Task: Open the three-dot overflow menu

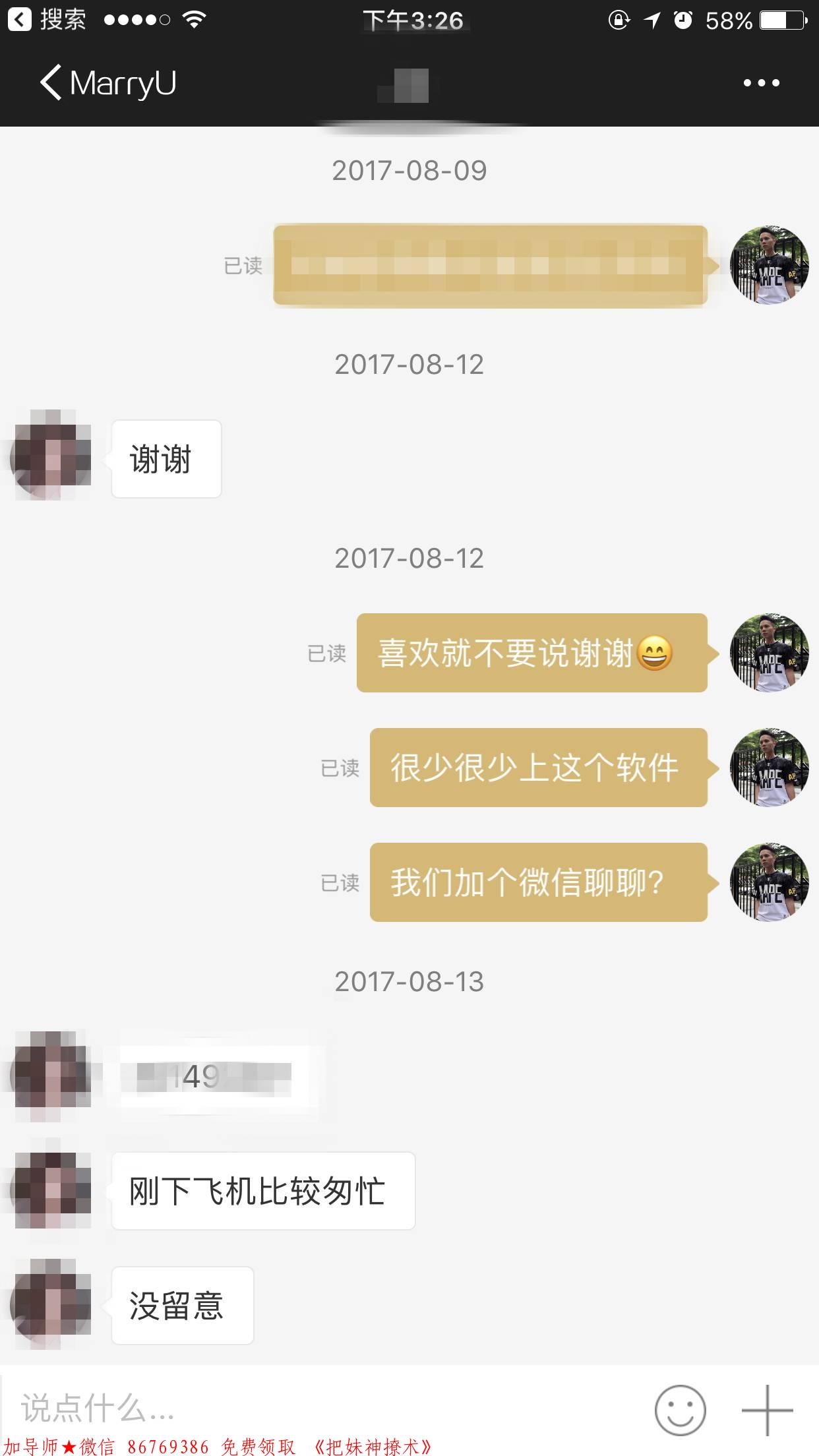Action: pyautogui.click(x=761, y=83)
